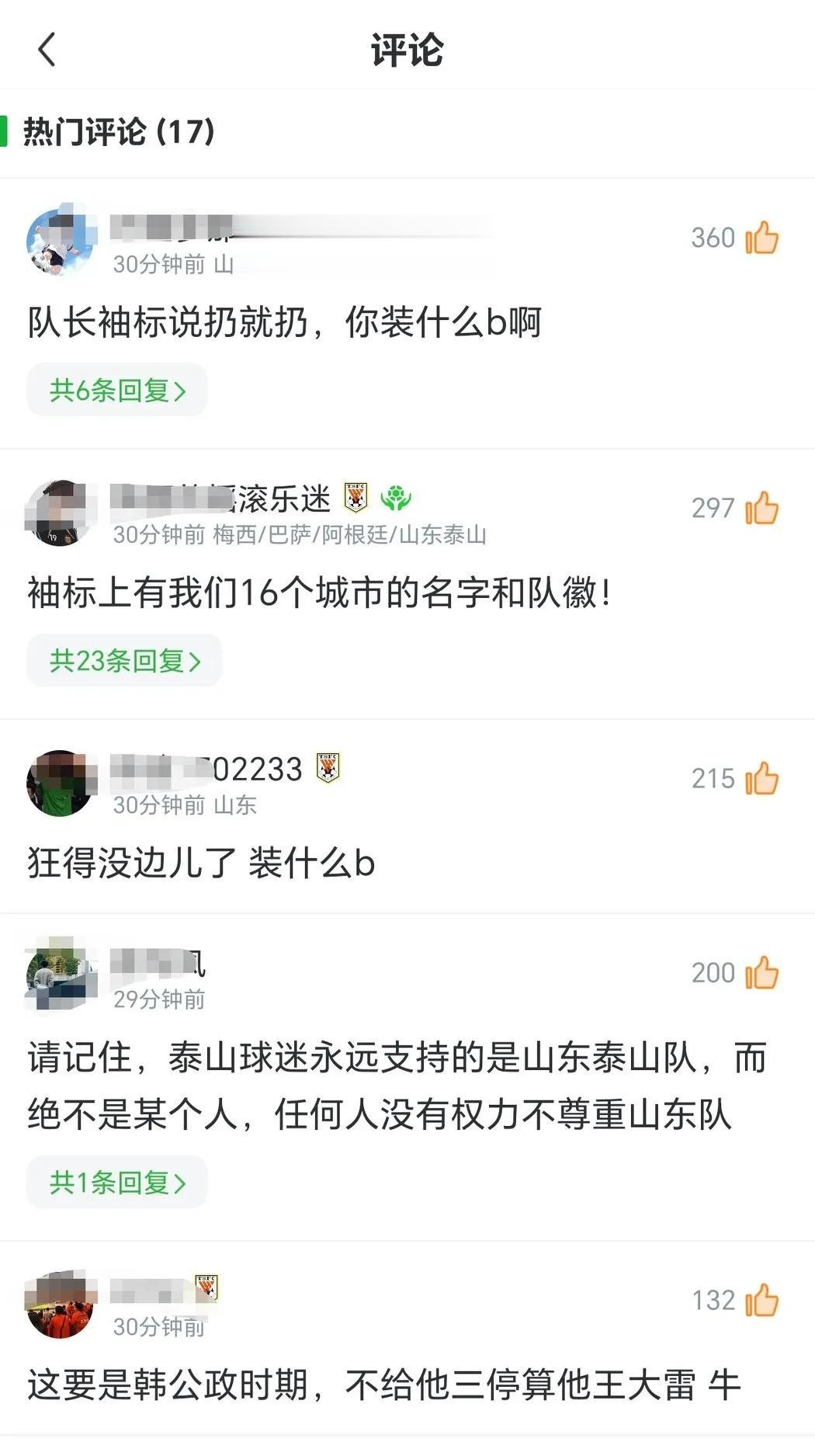Like the comment about 16个城市的名字
The width and height of the screenshot is (815, 1456).
761,509
